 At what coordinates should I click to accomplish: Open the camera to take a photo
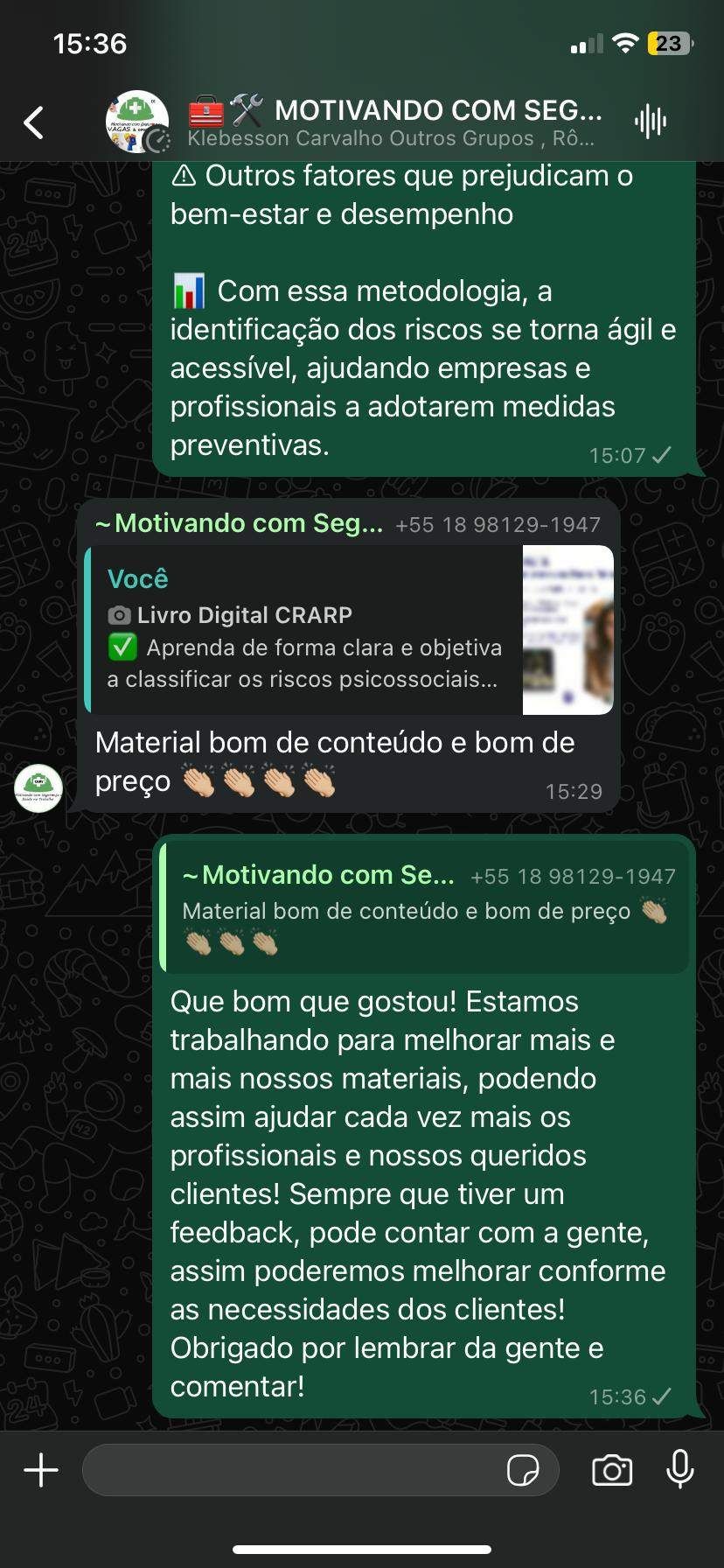pyautogui.click(x=611, y=1470)
